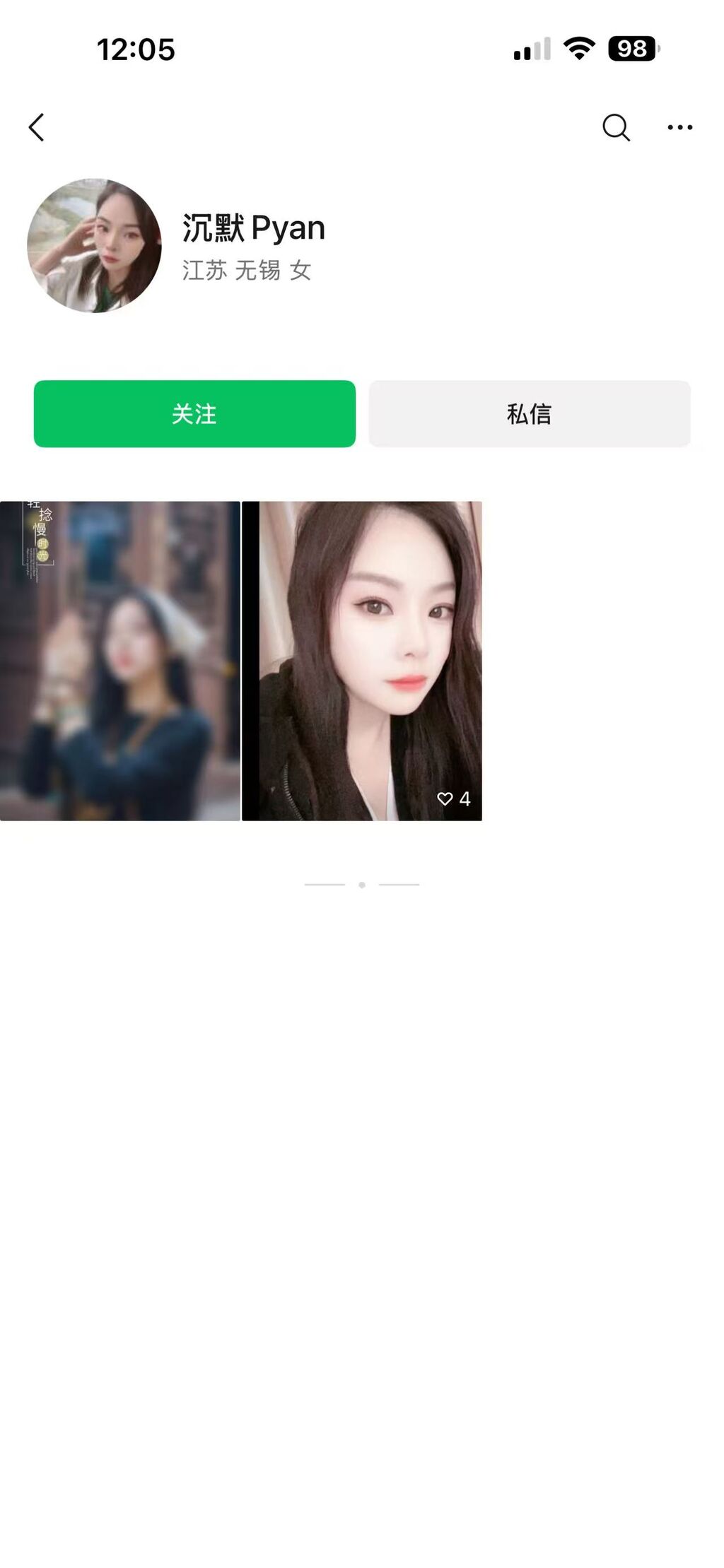Open the blurred first video tile
This screenshot has width=724, height=1568.
tap(120, 661)
